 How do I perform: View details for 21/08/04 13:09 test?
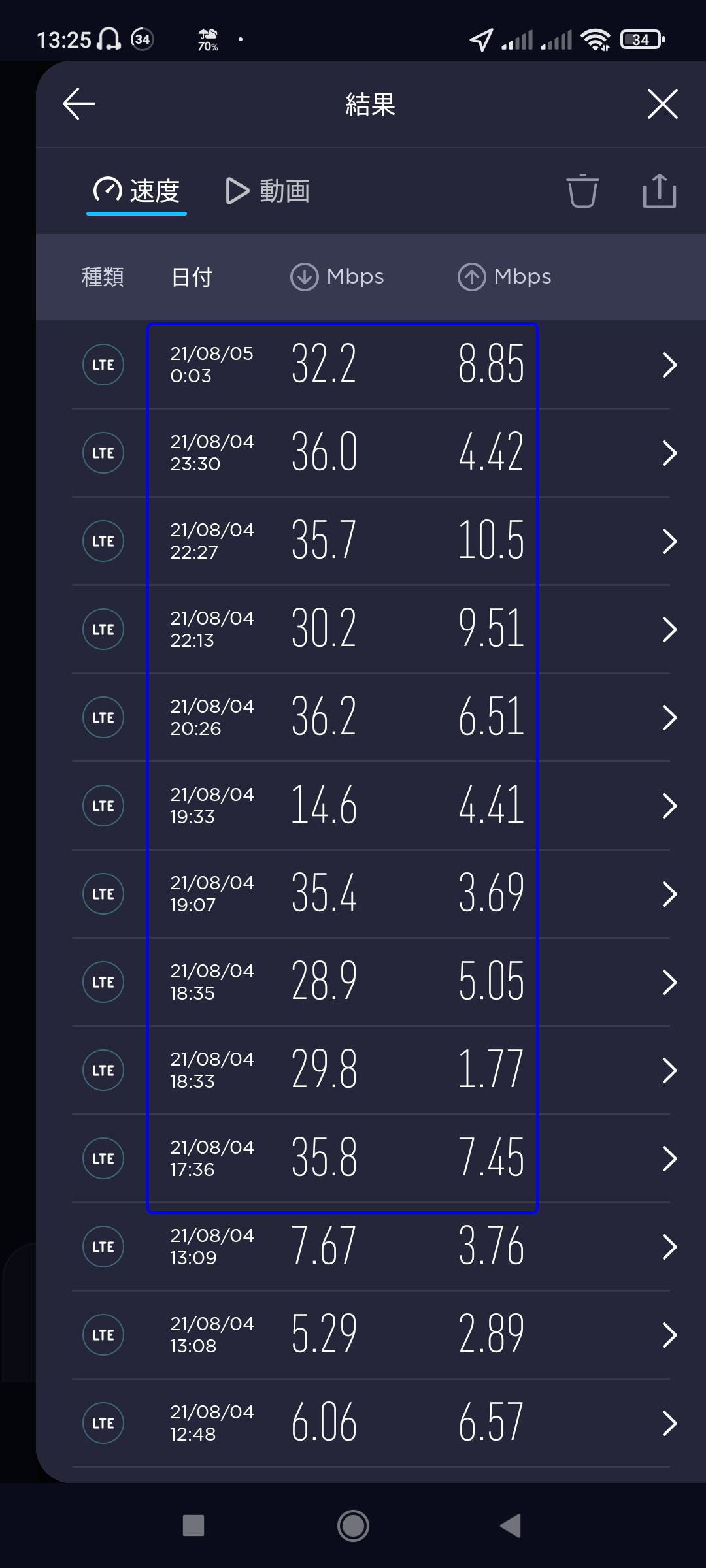pyautogui.click(x=371, y=1247)
